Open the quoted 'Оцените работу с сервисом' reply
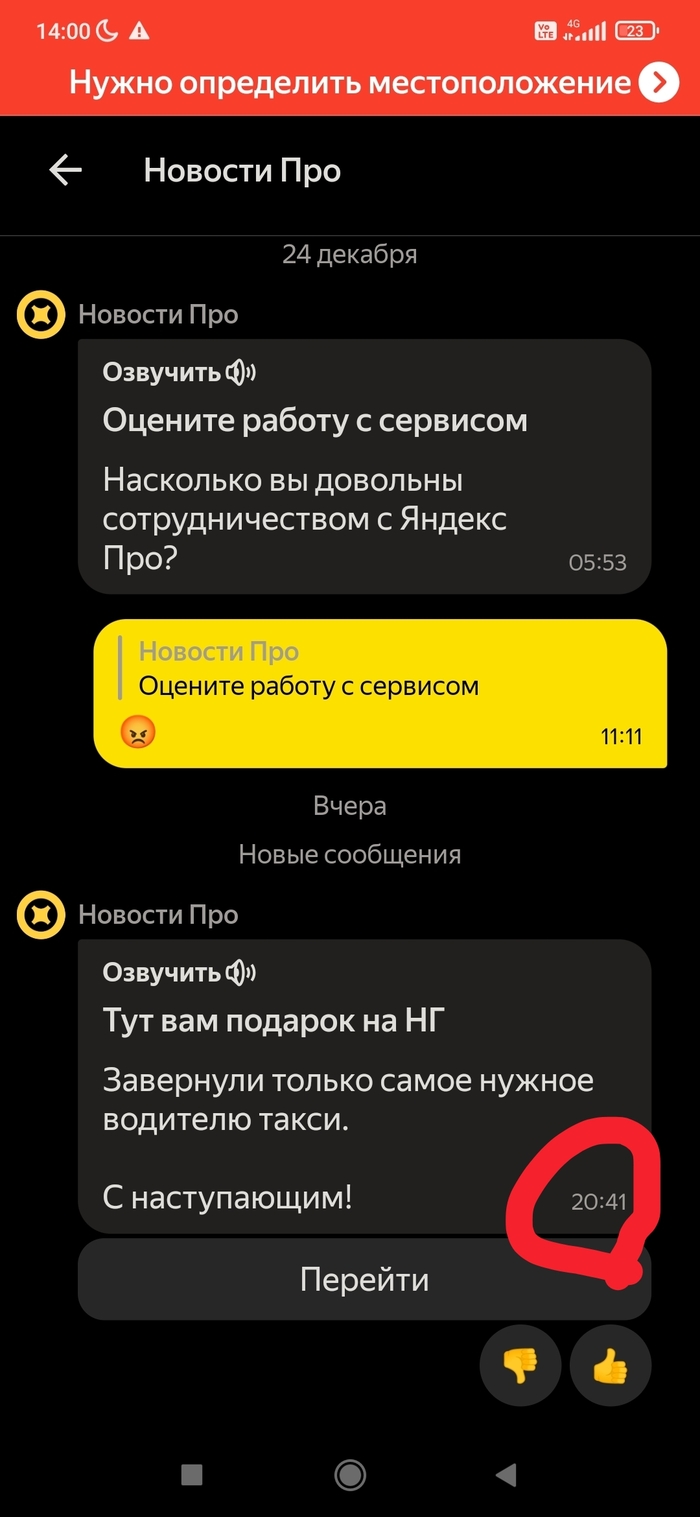 (308, 670)
